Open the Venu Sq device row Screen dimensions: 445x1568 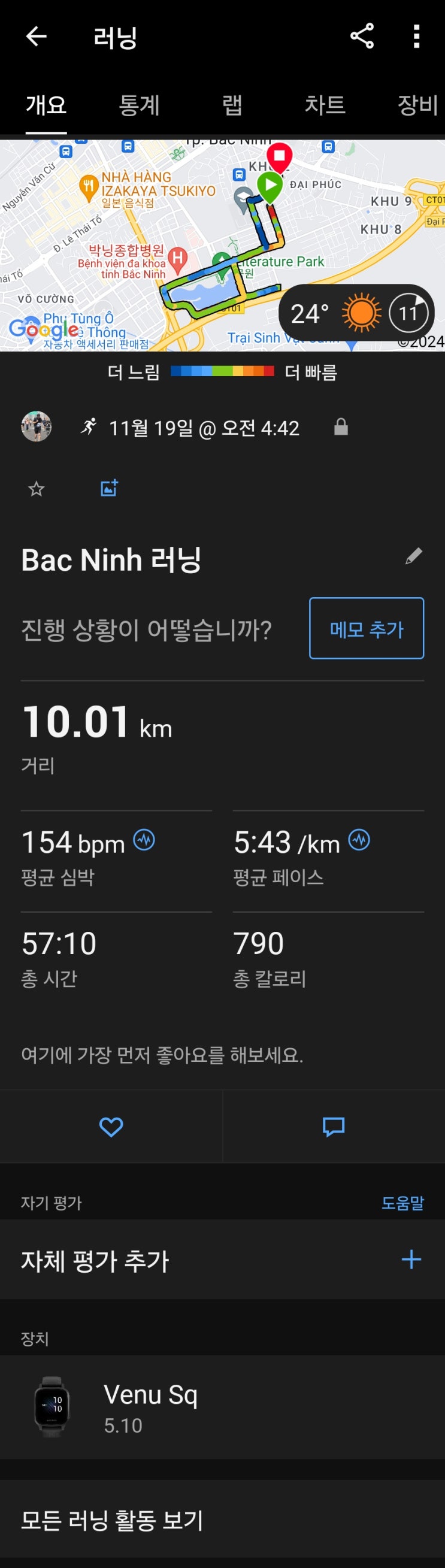click(x=222, y=1407)
